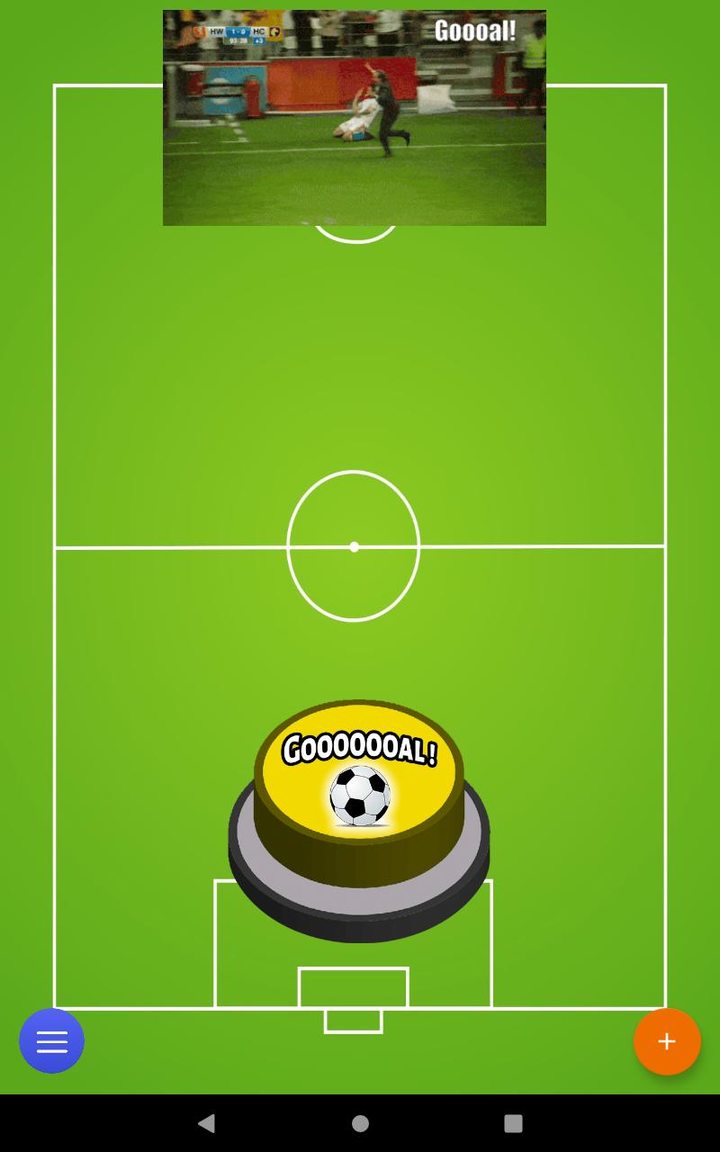Viewport: 720px width, 1152px height.
Task: Go to the device home screen
Action: (x=360, y=1123)
